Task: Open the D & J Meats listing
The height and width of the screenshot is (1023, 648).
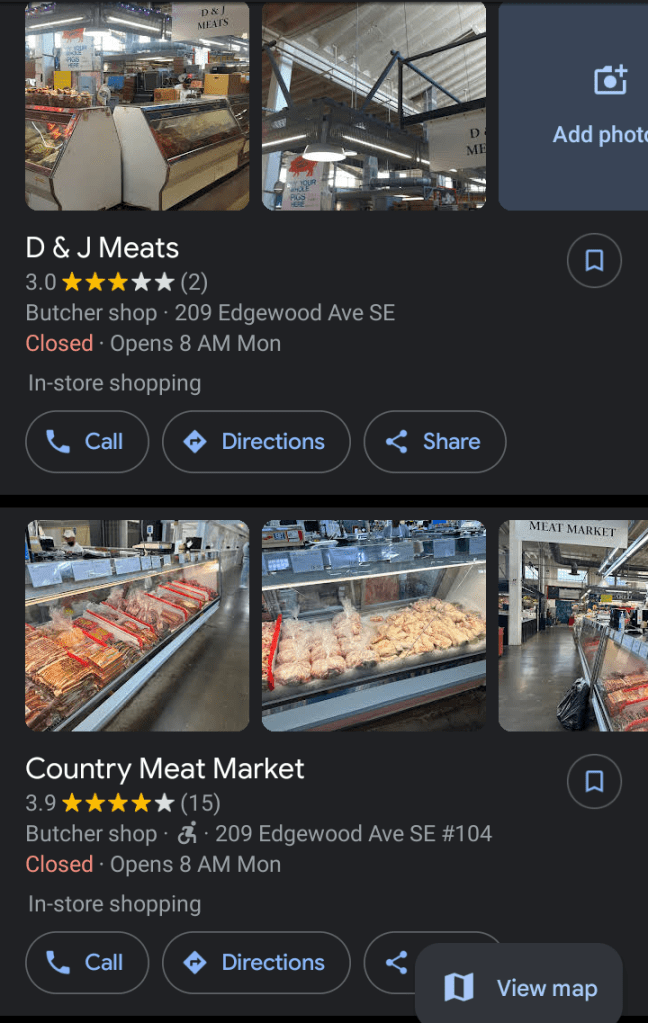Action: pyautogui.click(x=102, y=248)
